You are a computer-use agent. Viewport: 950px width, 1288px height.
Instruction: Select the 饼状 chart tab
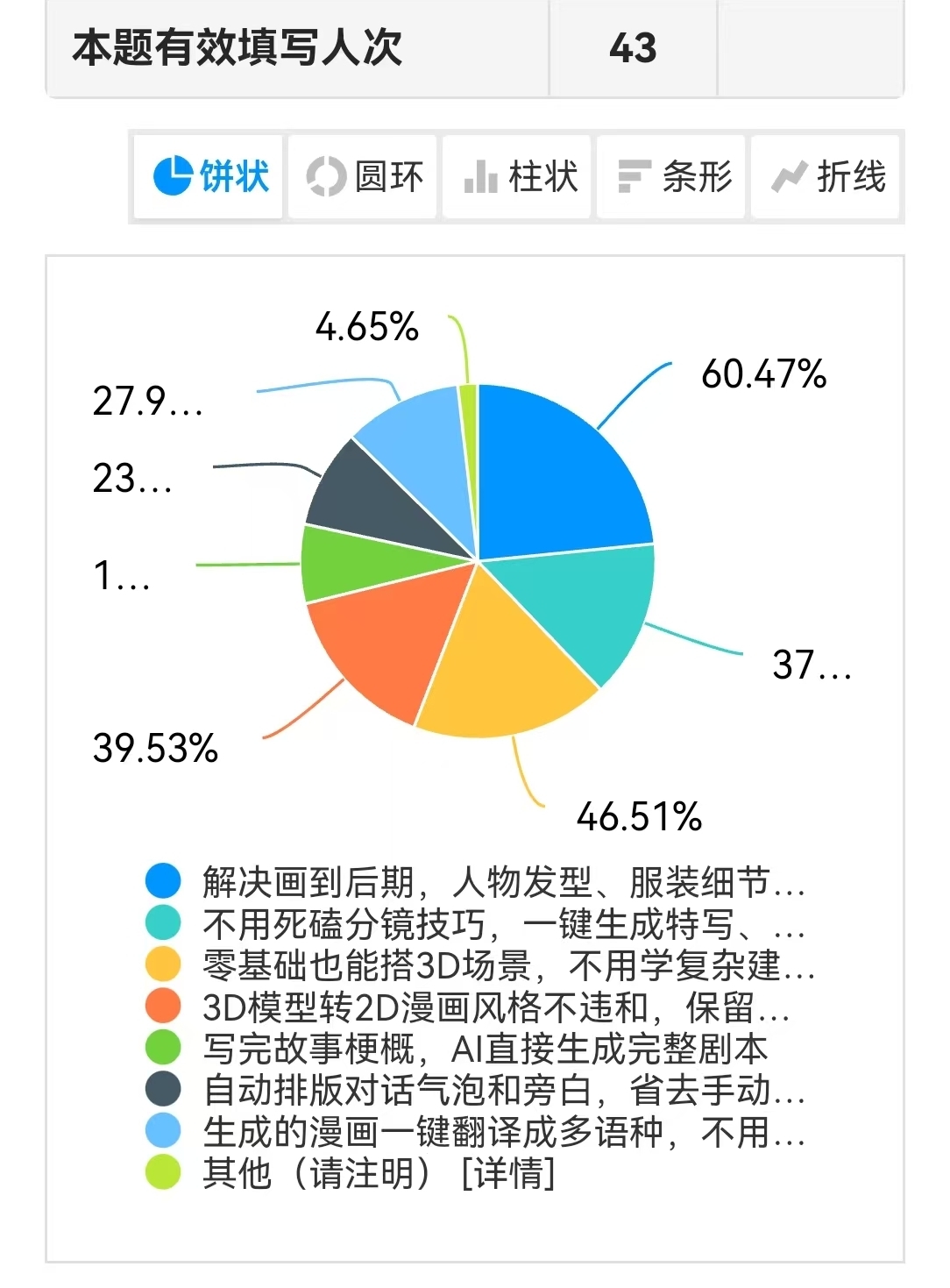[209, 176]
